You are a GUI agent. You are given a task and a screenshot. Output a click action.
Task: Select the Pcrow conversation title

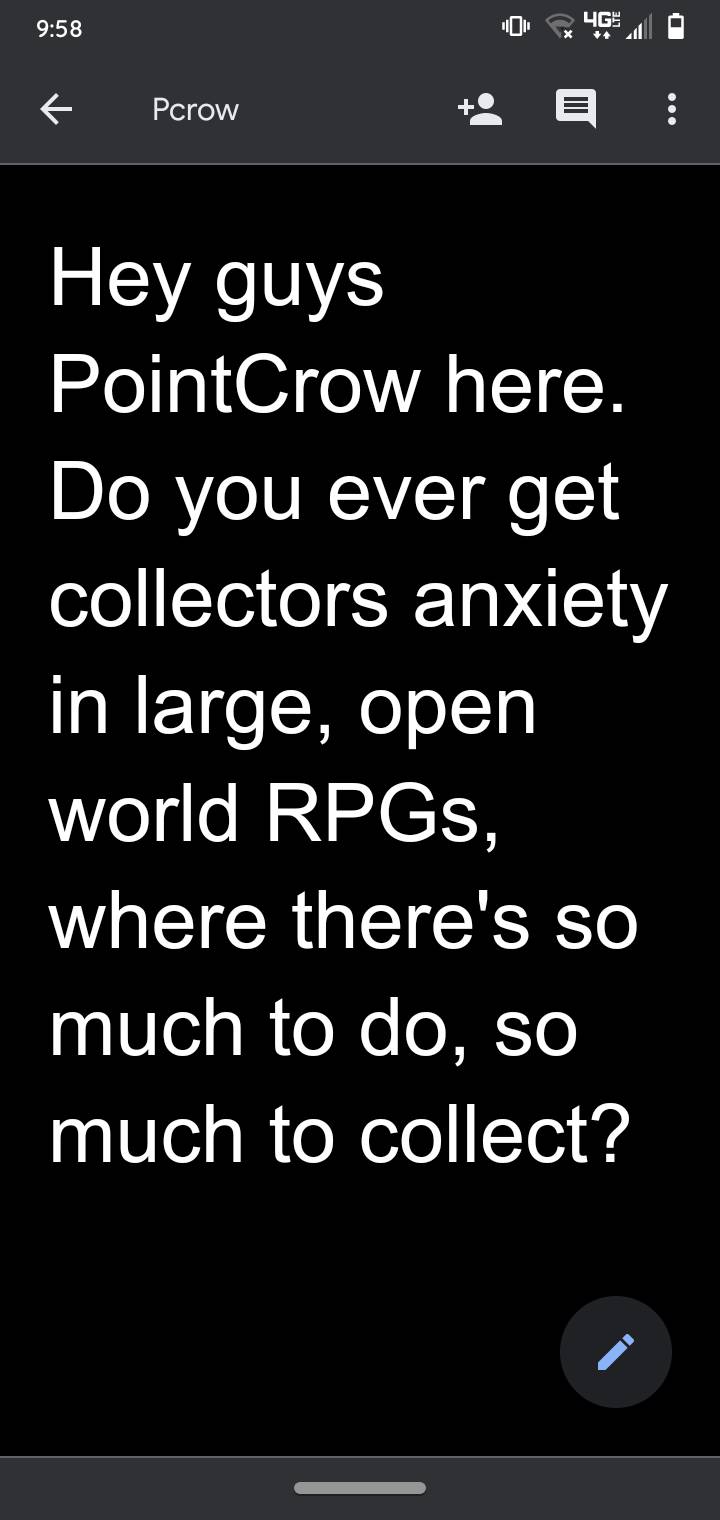tap(195, 110)
